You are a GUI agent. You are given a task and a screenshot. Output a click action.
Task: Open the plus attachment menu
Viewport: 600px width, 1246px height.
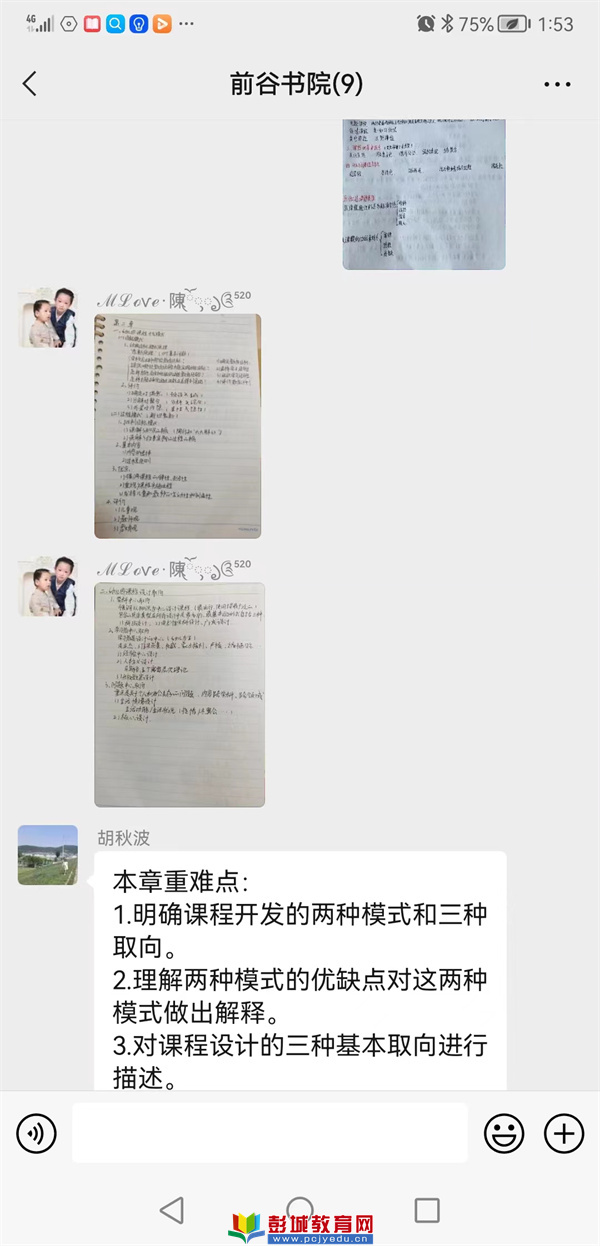(564, 1133)
